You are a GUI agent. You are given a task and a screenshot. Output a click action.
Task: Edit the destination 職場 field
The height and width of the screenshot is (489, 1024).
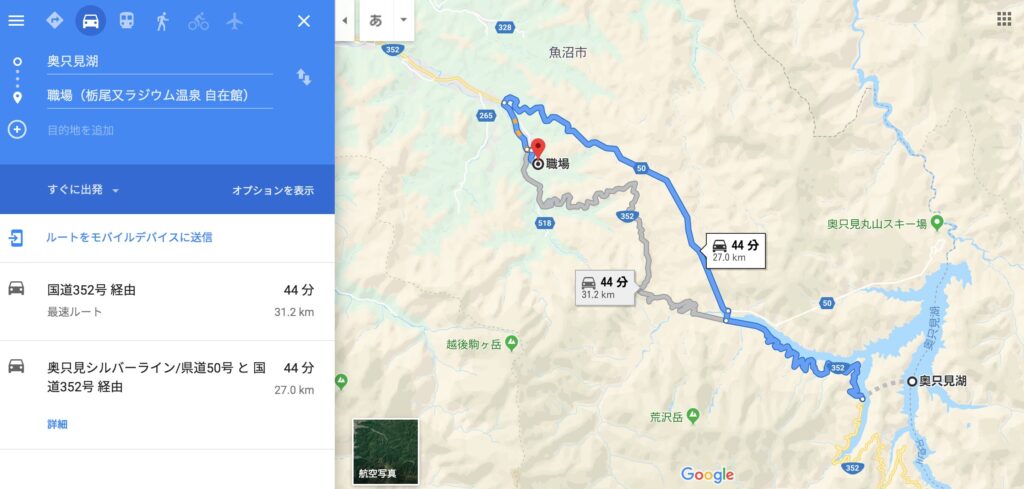coord(158,96)
